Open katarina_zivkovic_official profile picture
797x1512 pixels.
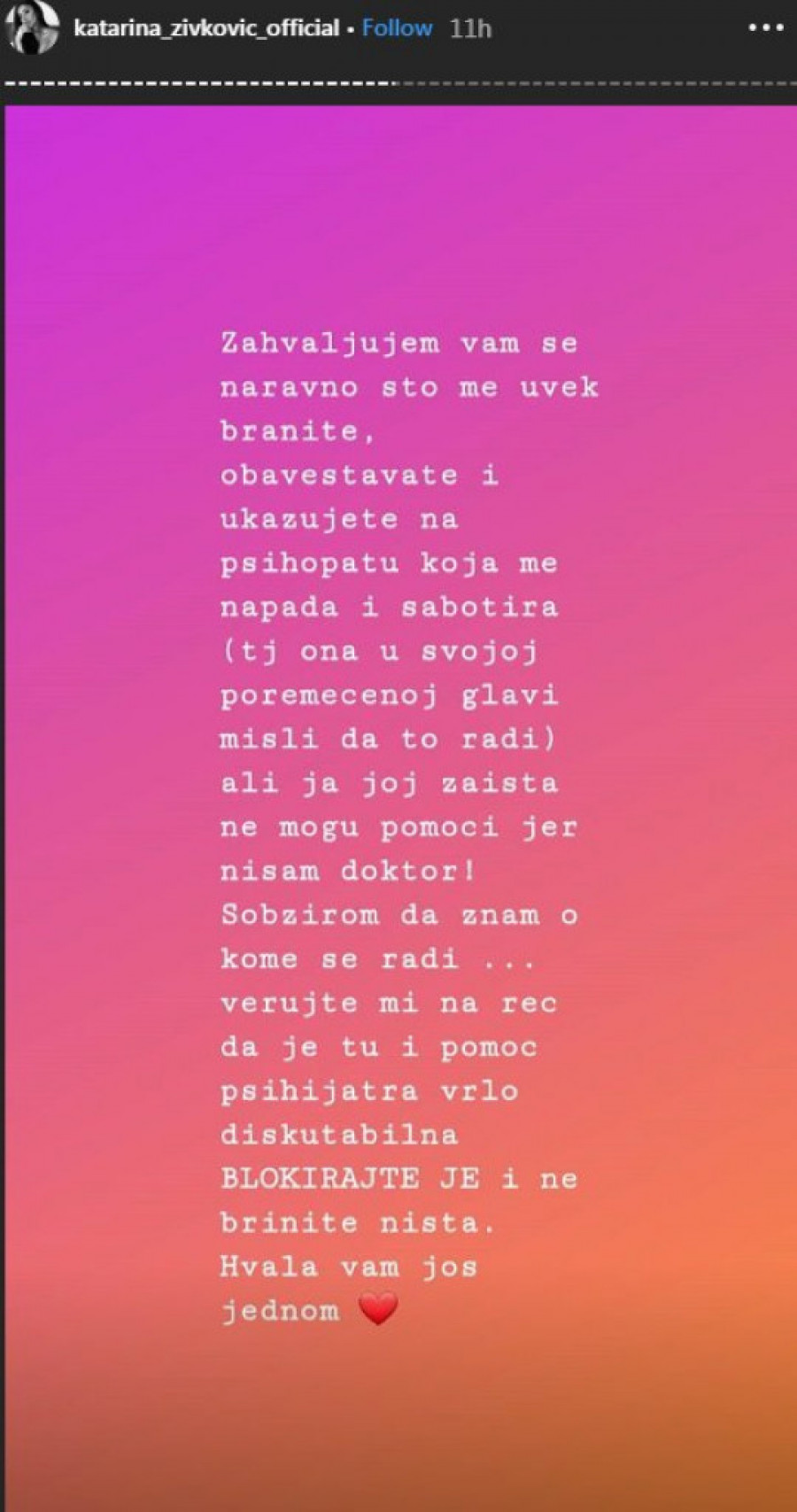click(x=32, y=28)
